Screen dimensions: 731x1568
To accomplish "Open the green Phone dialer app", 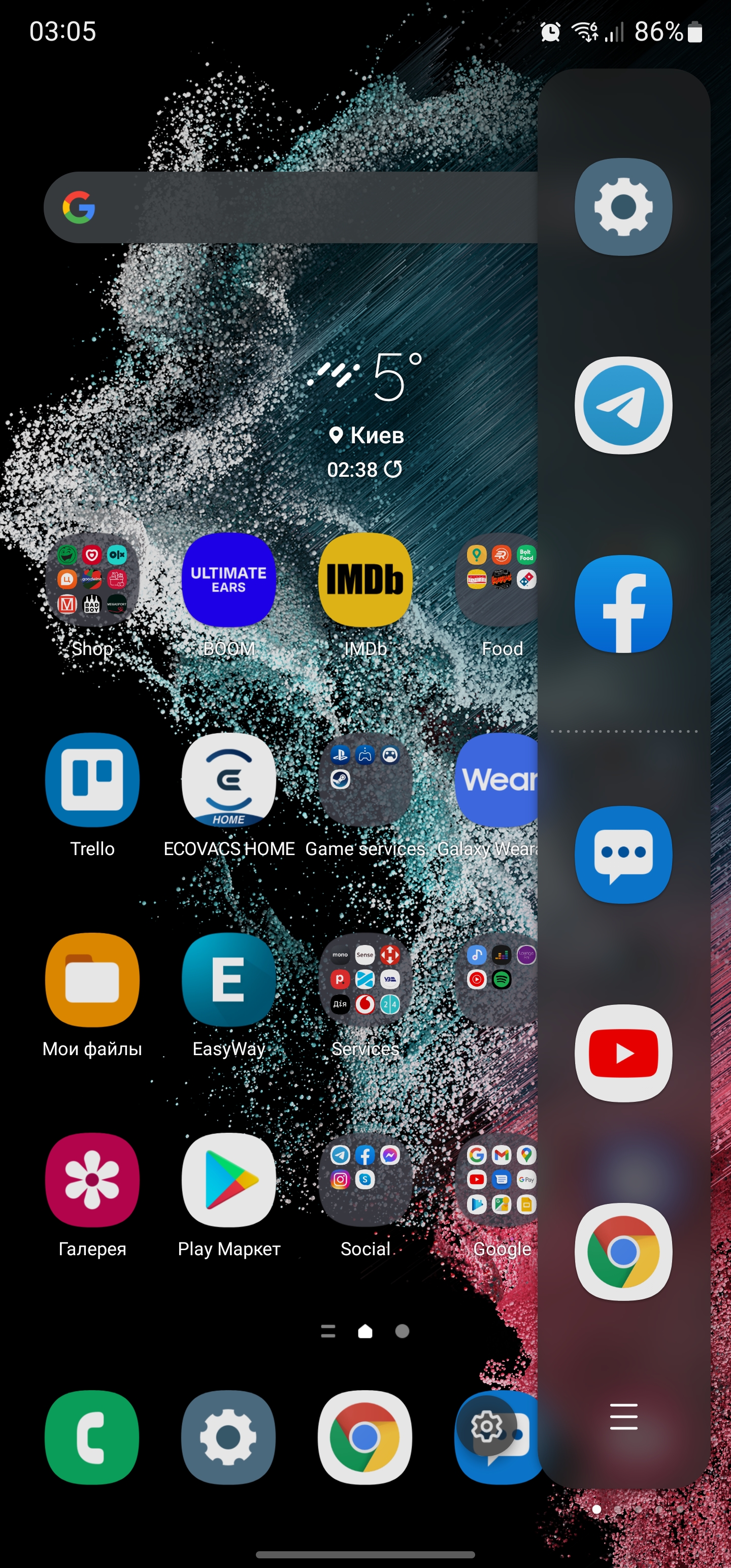I will [x=92, y=1437].
